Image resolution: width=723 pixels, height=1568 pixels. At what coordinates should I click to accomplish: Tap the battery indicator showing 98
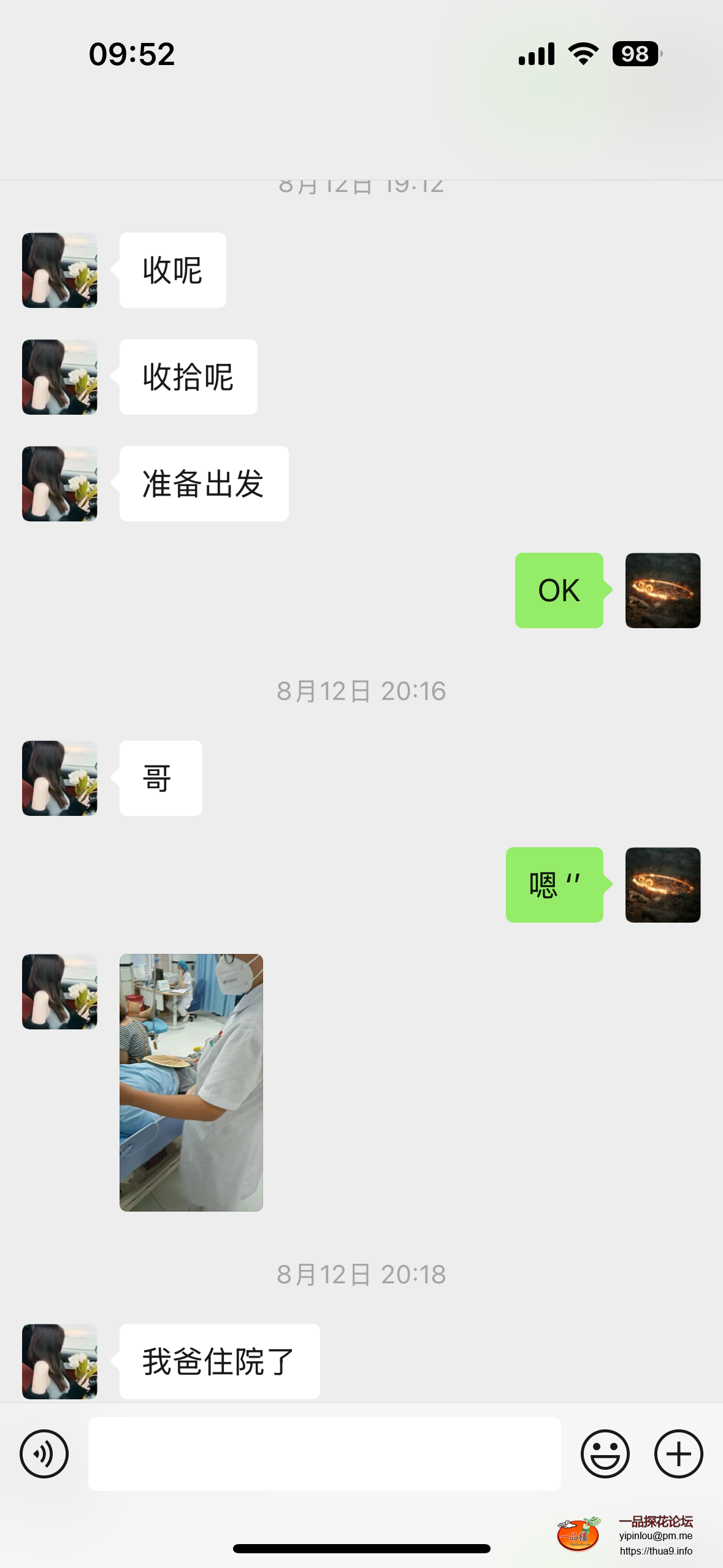point(635,54)
